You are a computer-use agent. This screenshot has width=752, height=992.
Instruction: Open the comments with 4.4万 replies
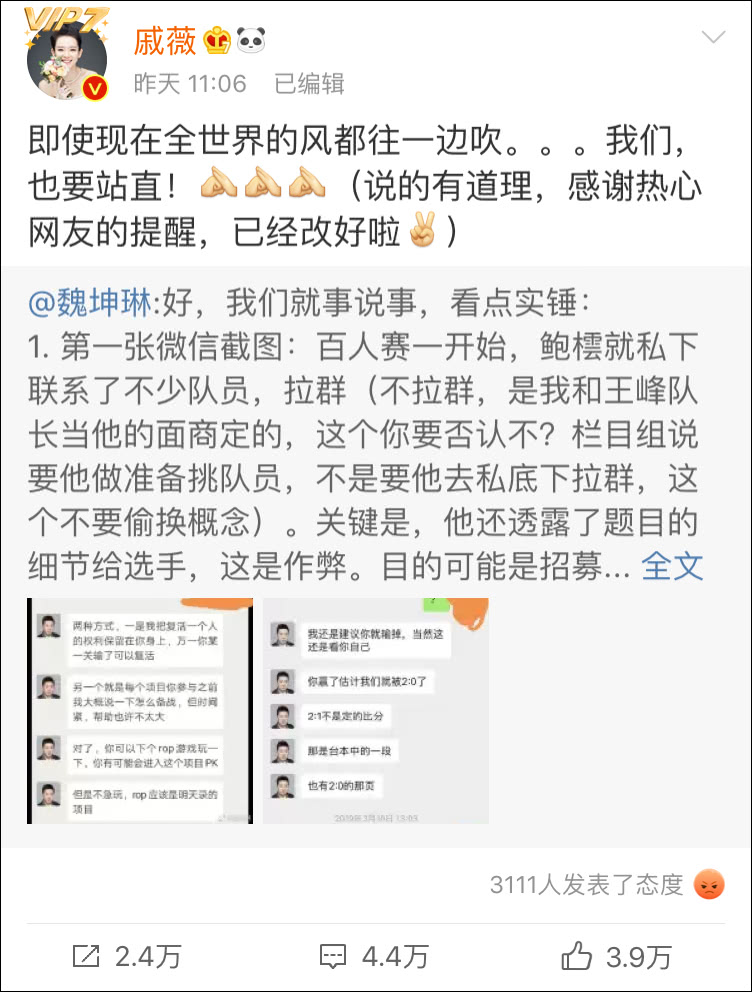(x=374, y=957)
